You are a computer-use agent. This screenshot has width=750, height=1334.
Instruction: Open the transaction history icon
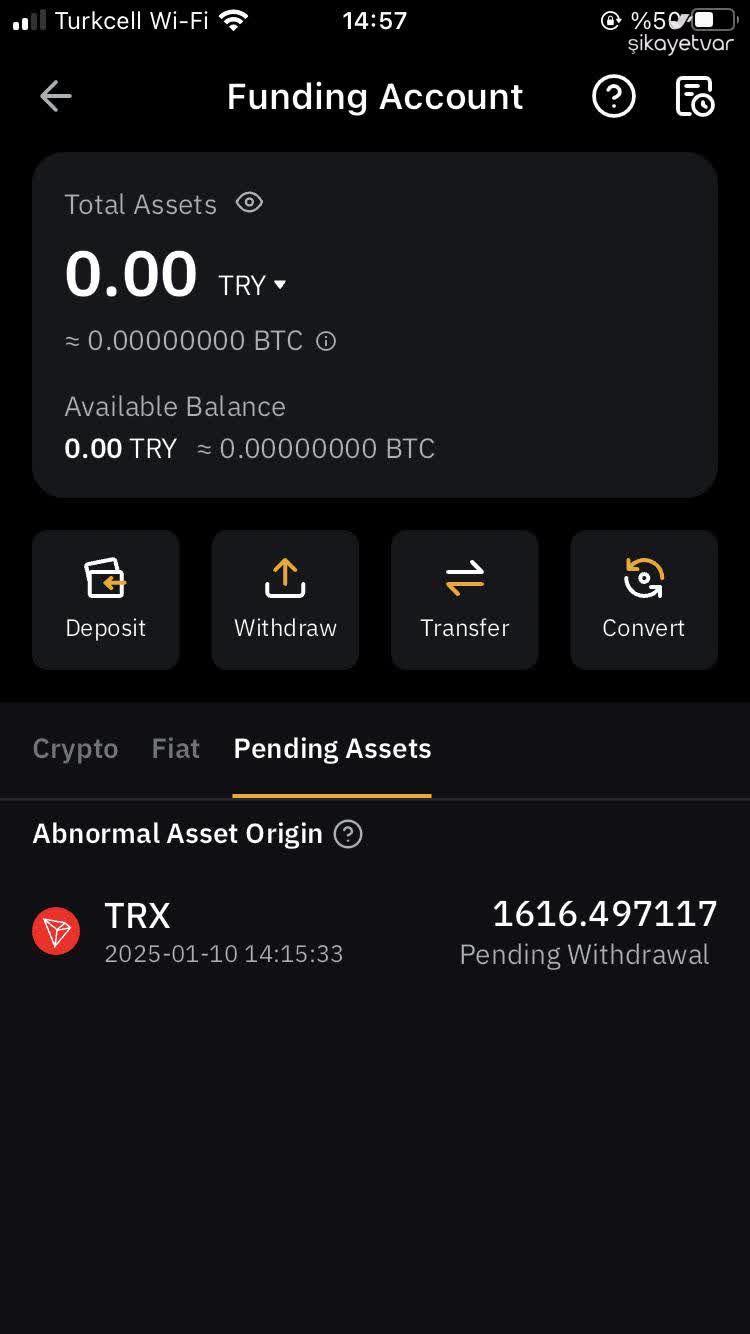694,96
